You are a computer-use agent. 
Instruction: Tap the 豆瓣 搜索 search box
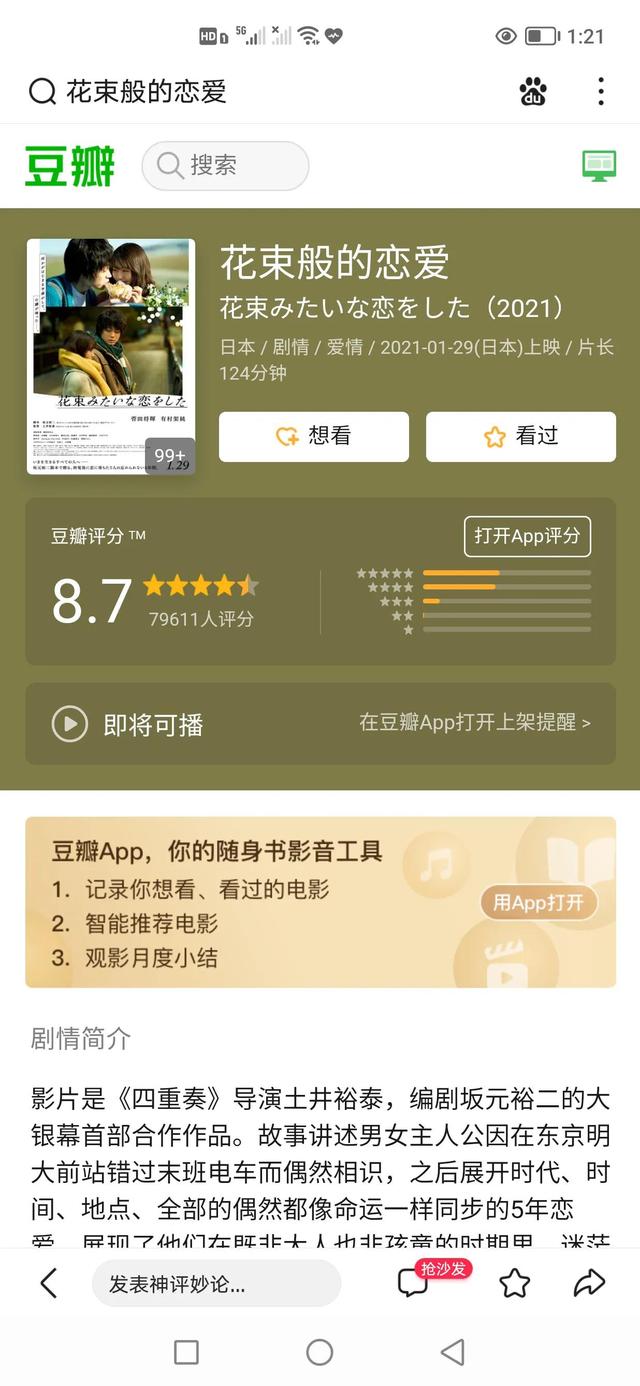[225, 166]
